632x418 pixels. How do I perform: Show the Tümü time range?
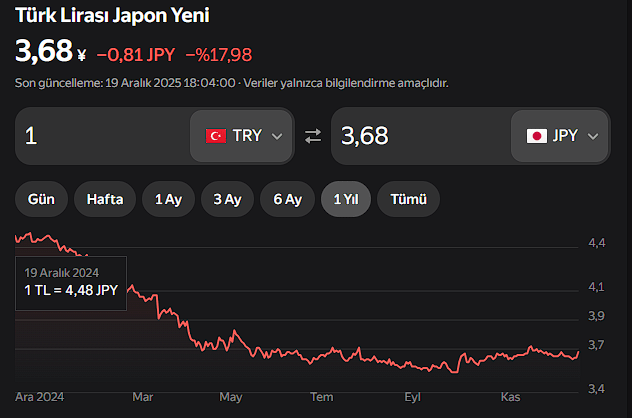(408, 199)
